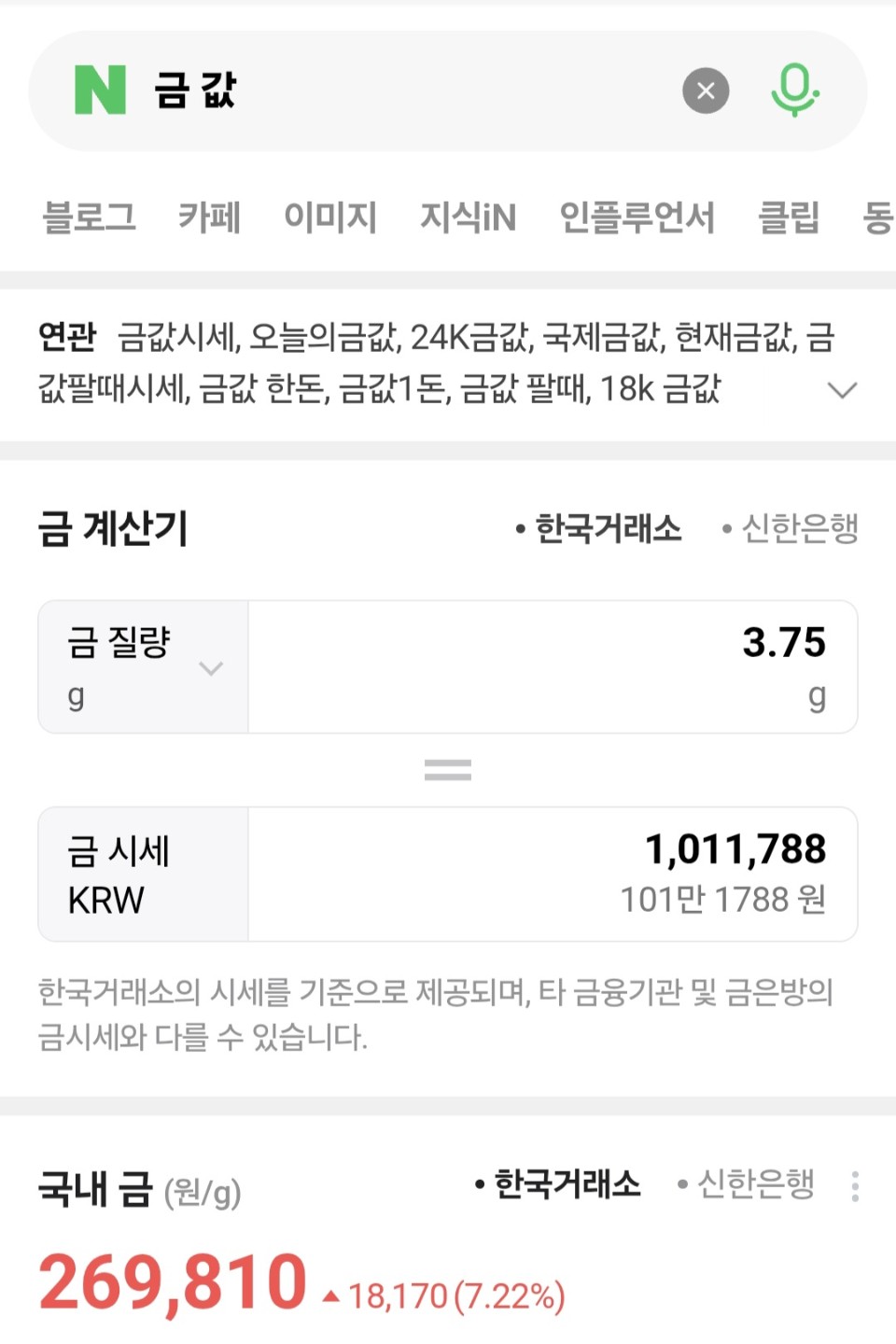Switch to the 블로그 tab
Screen dimensions: 896x1344
tap(90, 217)
